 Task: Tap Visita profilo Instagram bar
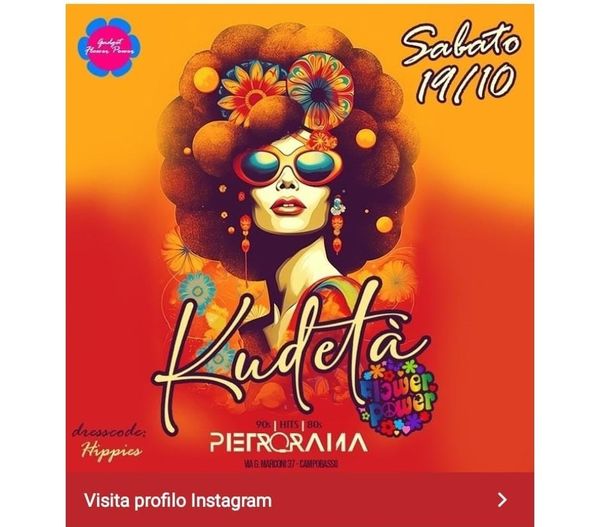[299, 499]
